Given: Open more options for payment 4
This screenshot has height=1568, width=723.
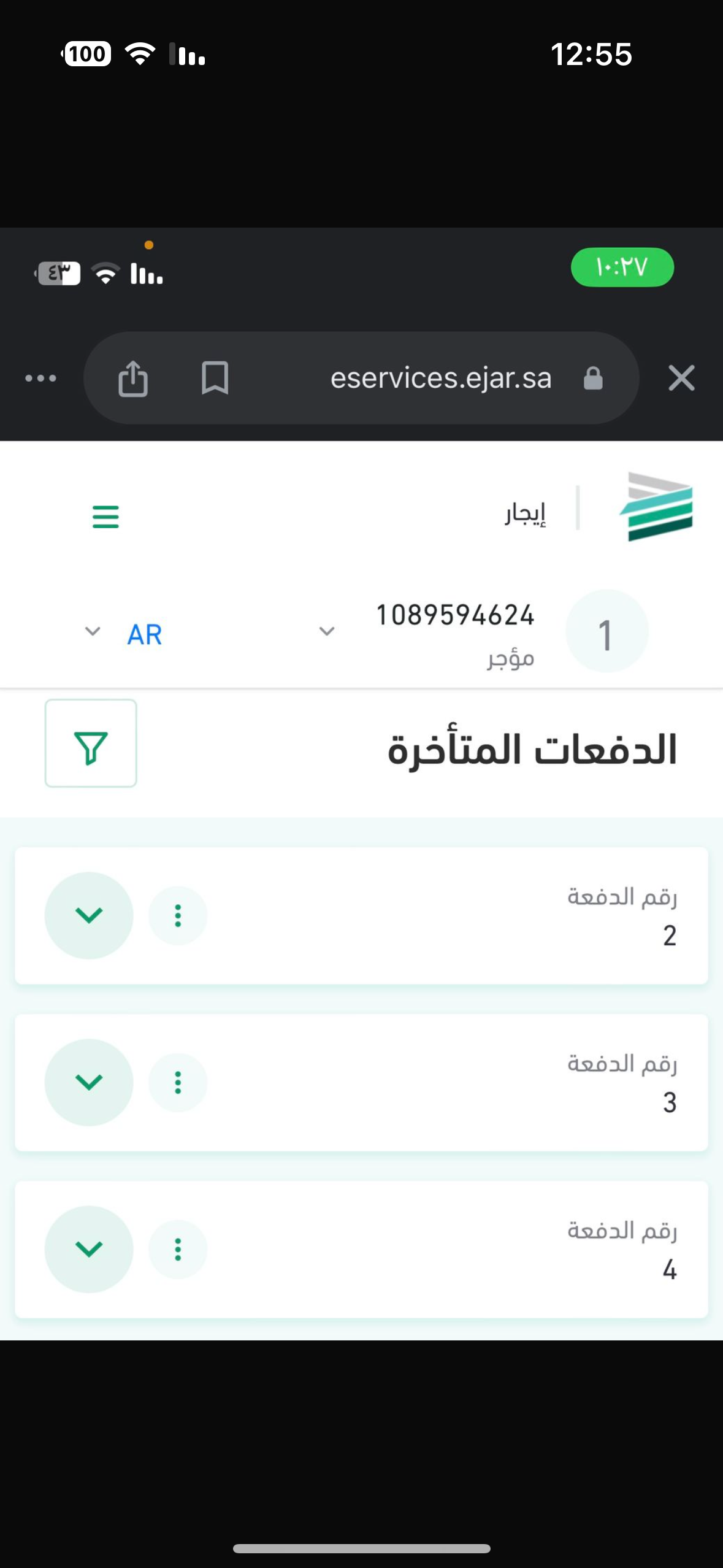Looking at the screenshot, I should tap(178, 1249).
